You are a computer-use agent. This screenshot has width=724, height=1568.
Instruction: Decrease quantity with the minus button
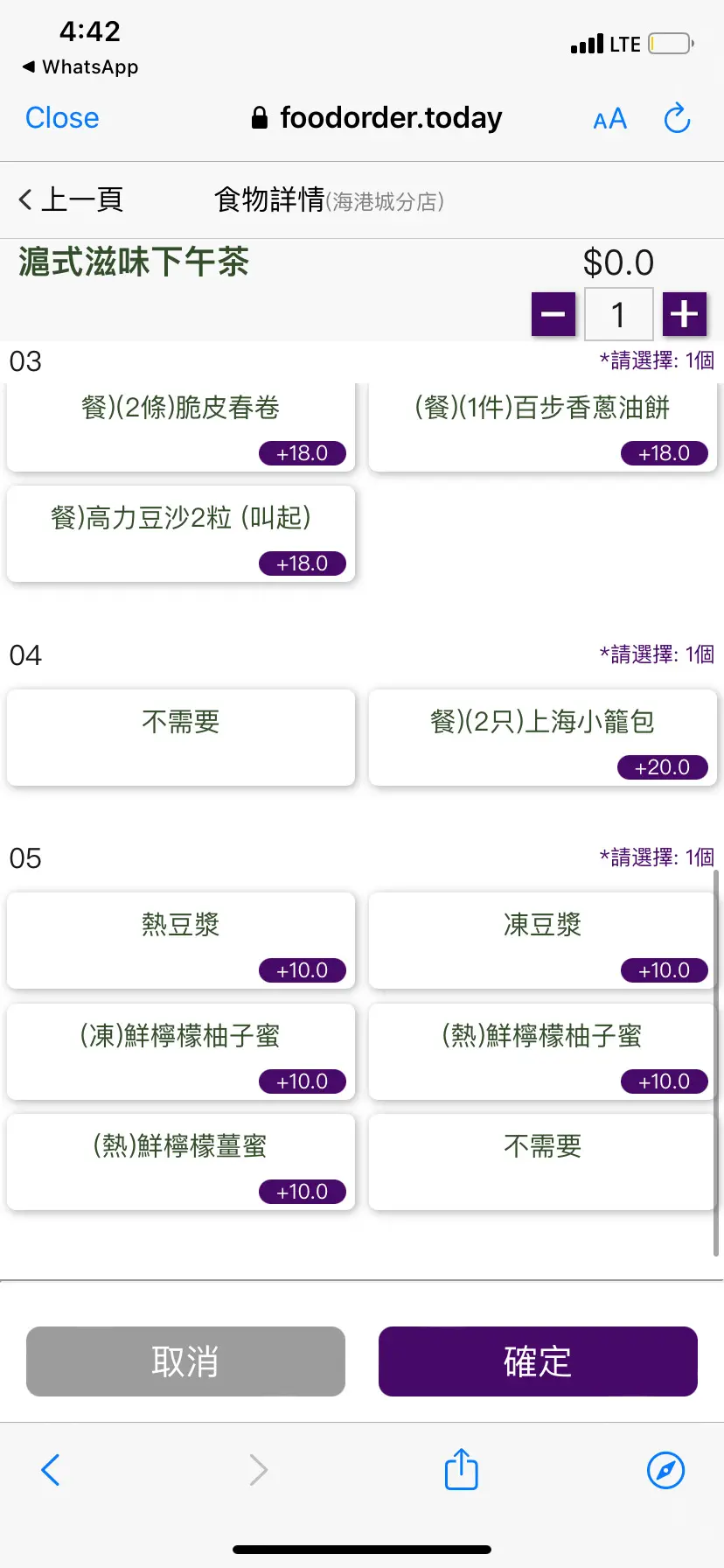(553, 314)
